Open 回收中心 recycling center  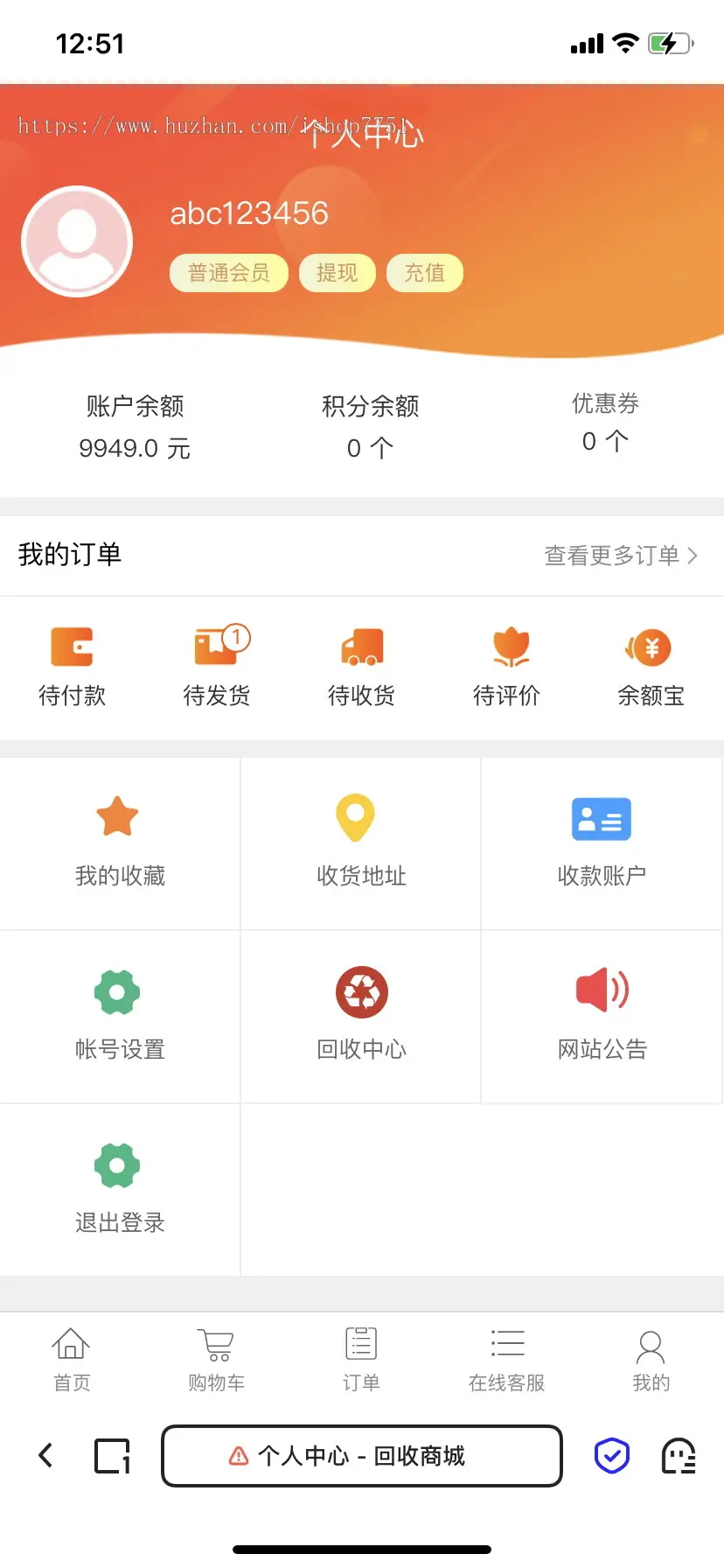[361, 1016]
